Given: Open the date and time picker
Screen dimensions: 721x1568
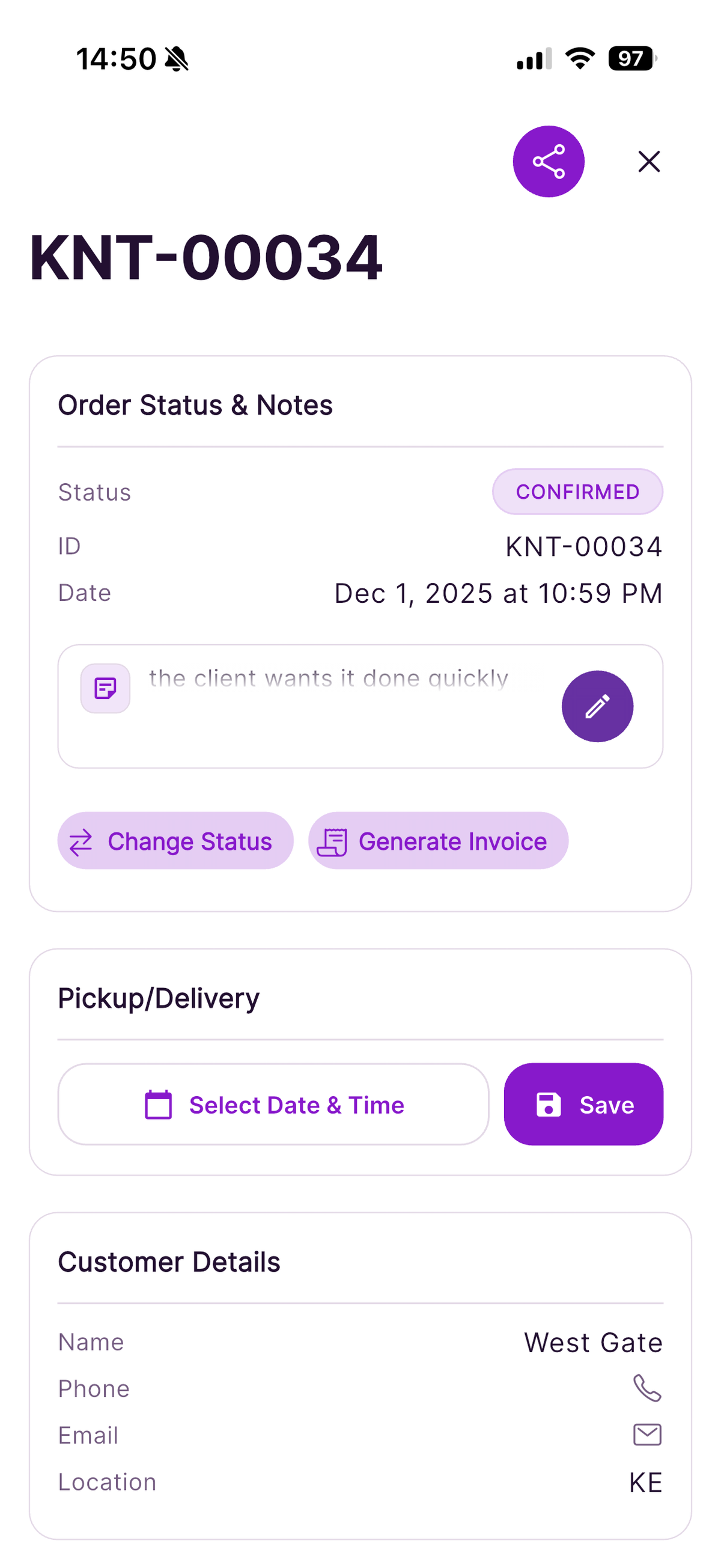Looking at the screenshot, I should pos(273,1103).
